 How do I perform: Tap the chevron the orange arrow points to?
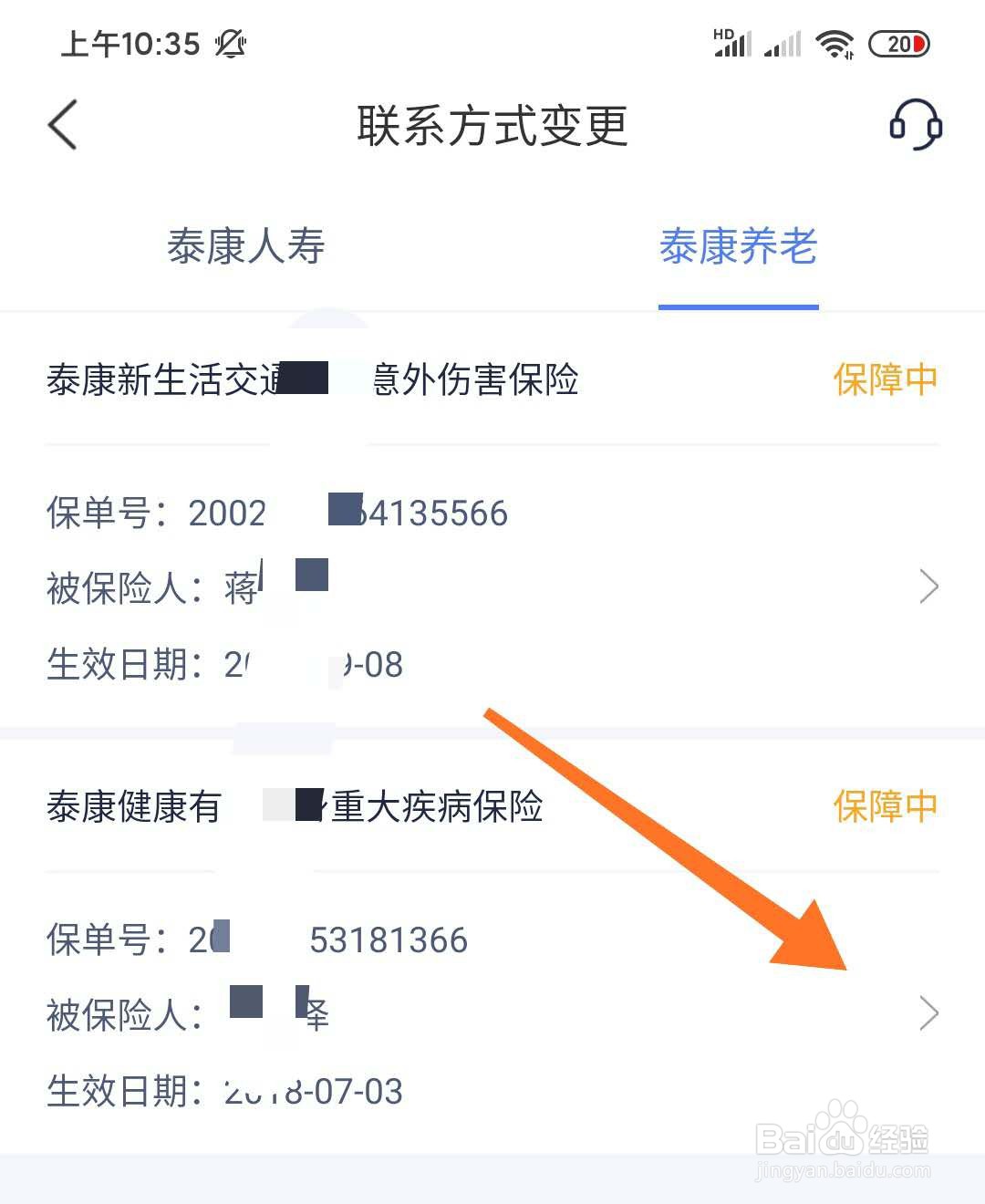pos(928,1012)
